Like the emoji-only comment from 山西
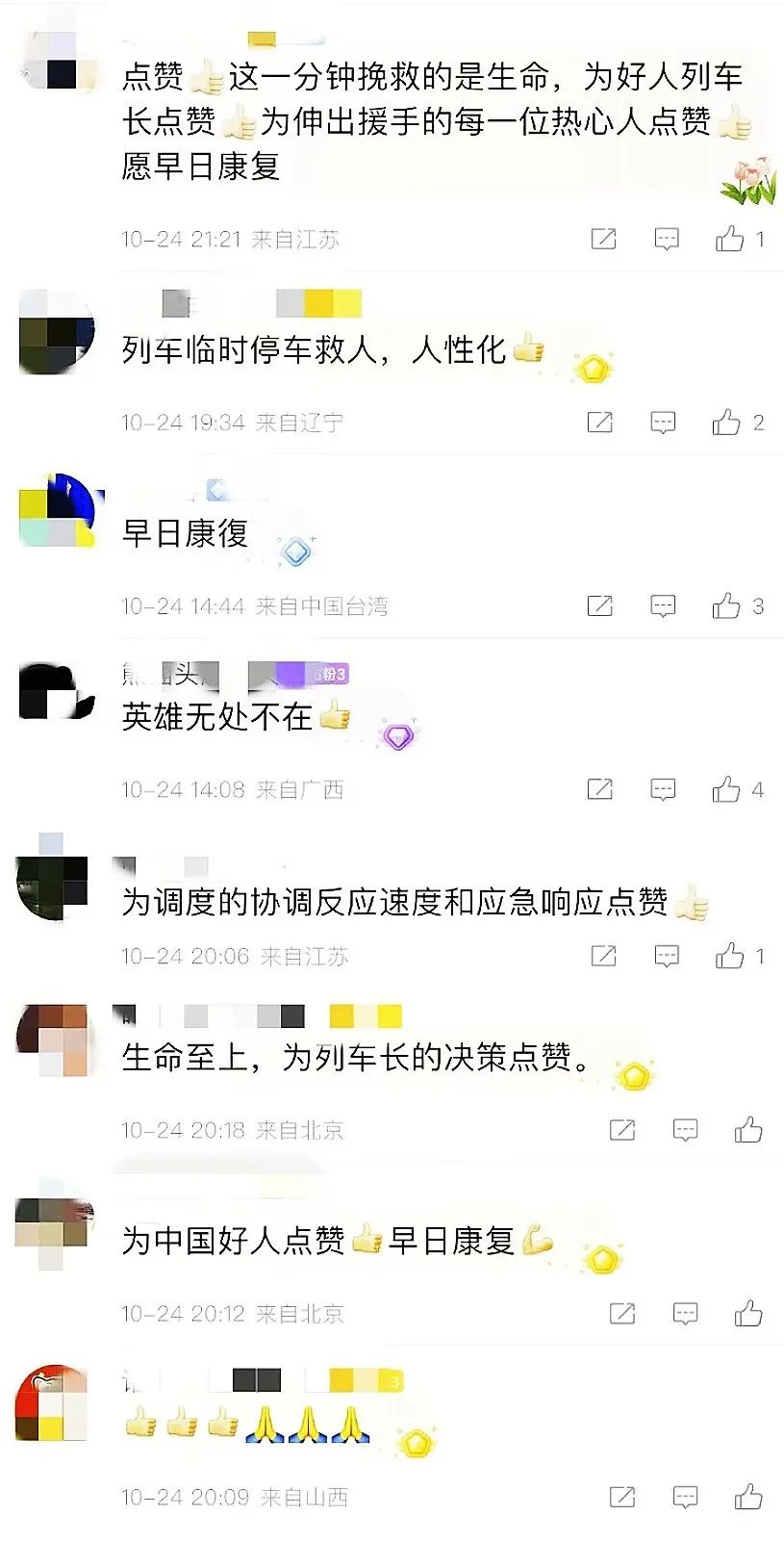Viewport: 784px width, 1541px height. [x=748, y=1497]
